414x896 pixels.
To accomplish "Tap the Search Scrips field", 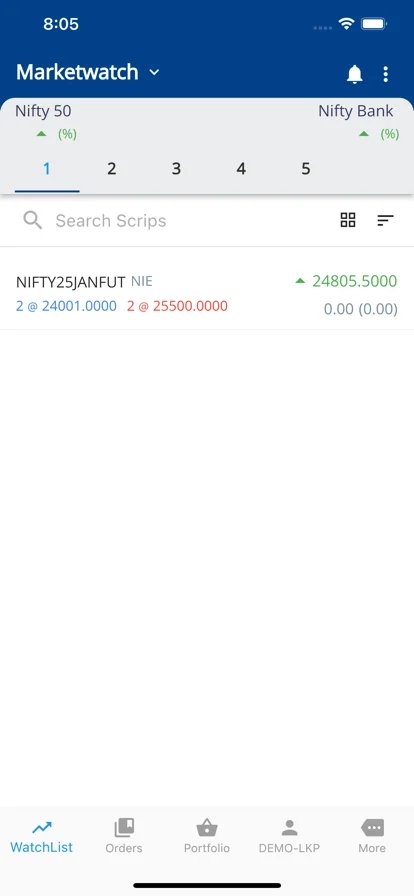I will point(172,221).
